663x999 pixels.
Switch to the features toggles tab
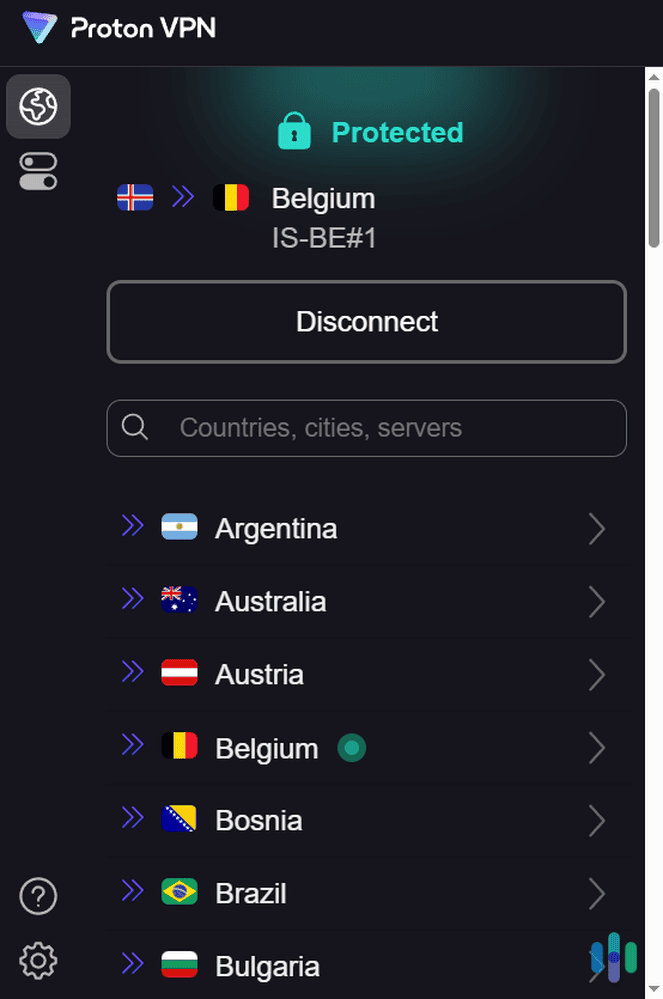(38, 170)
